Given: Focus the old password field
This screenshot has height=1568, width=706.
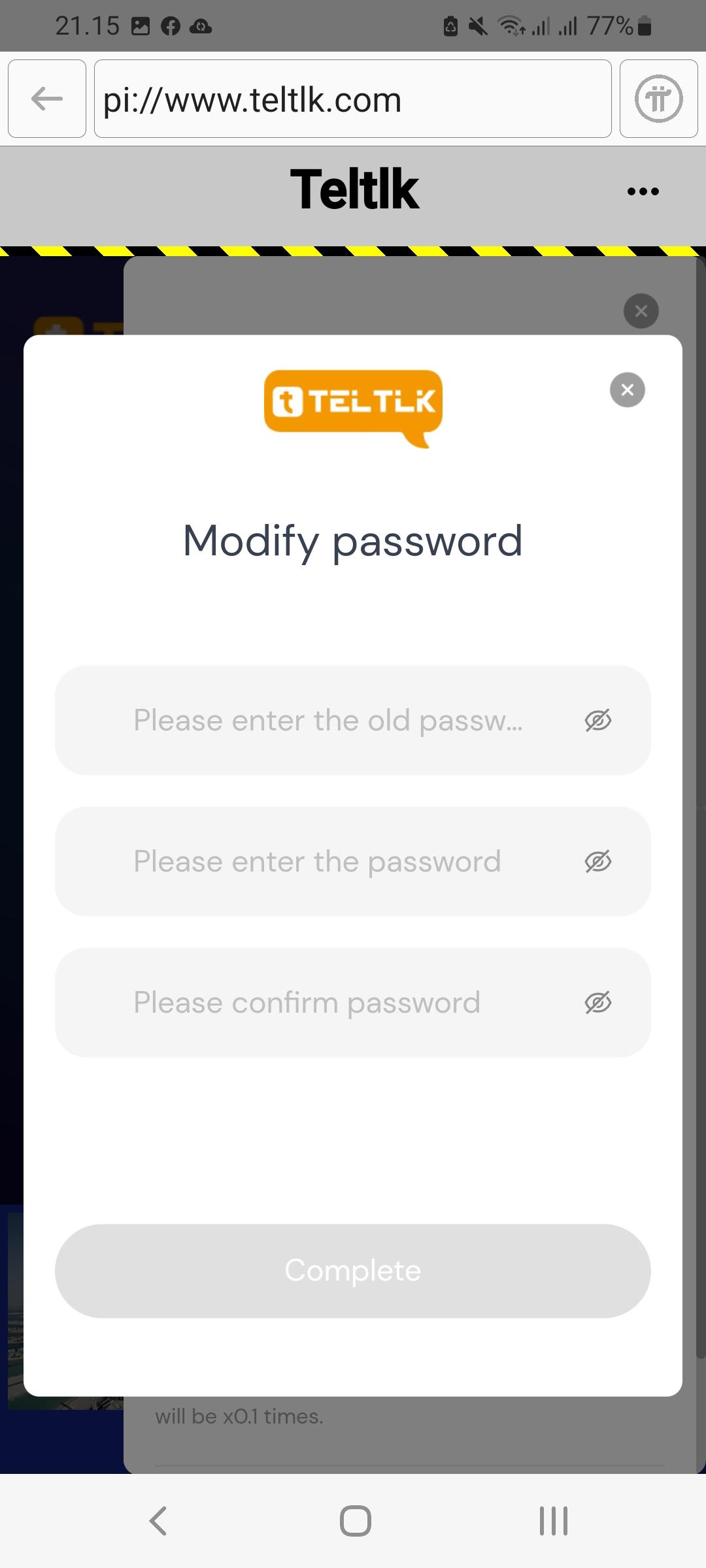Looking at the screenshot, I should (327, 721).
